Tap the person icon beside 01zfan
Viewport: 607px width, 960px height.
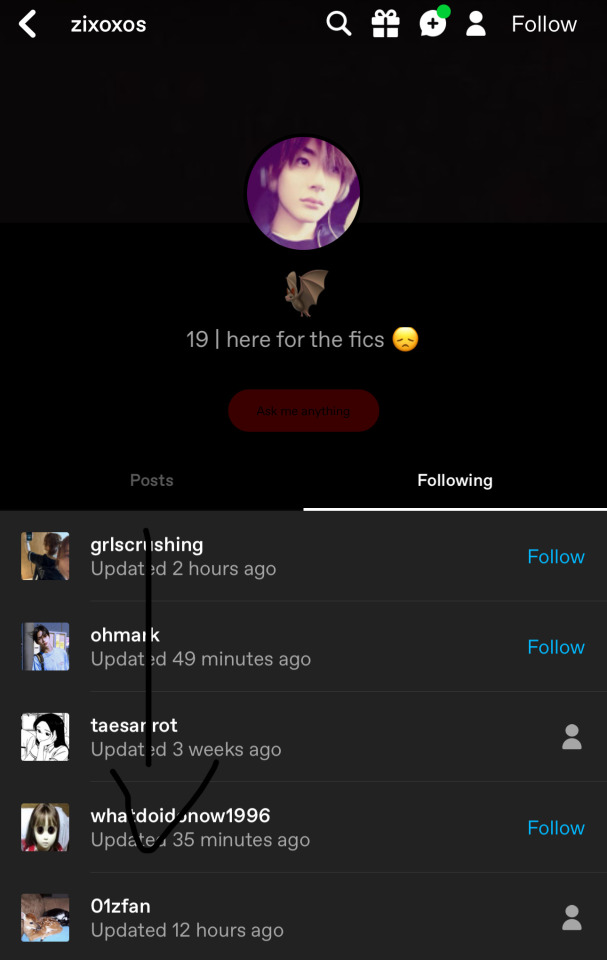click(572, 918)
